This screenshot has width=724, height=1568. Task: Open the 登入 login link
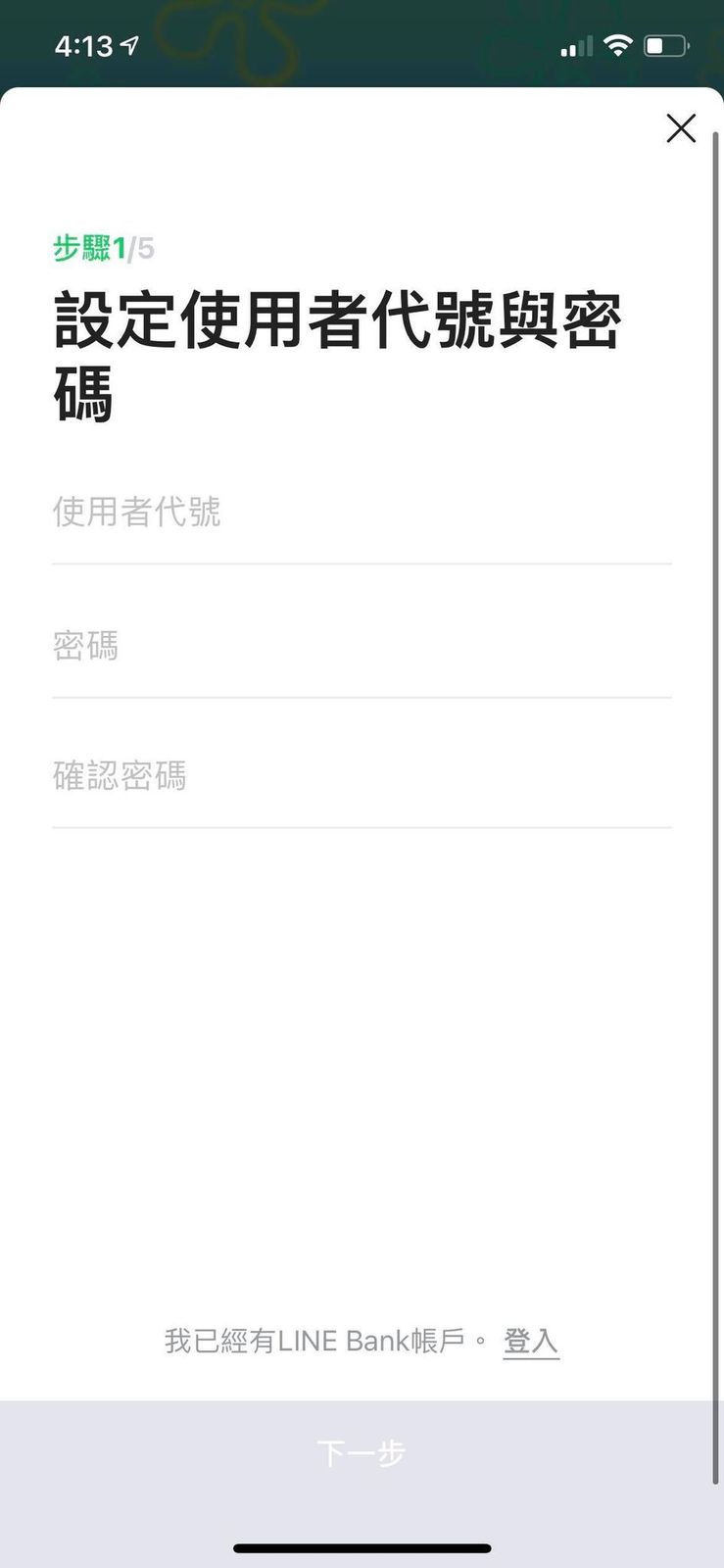531,1341
